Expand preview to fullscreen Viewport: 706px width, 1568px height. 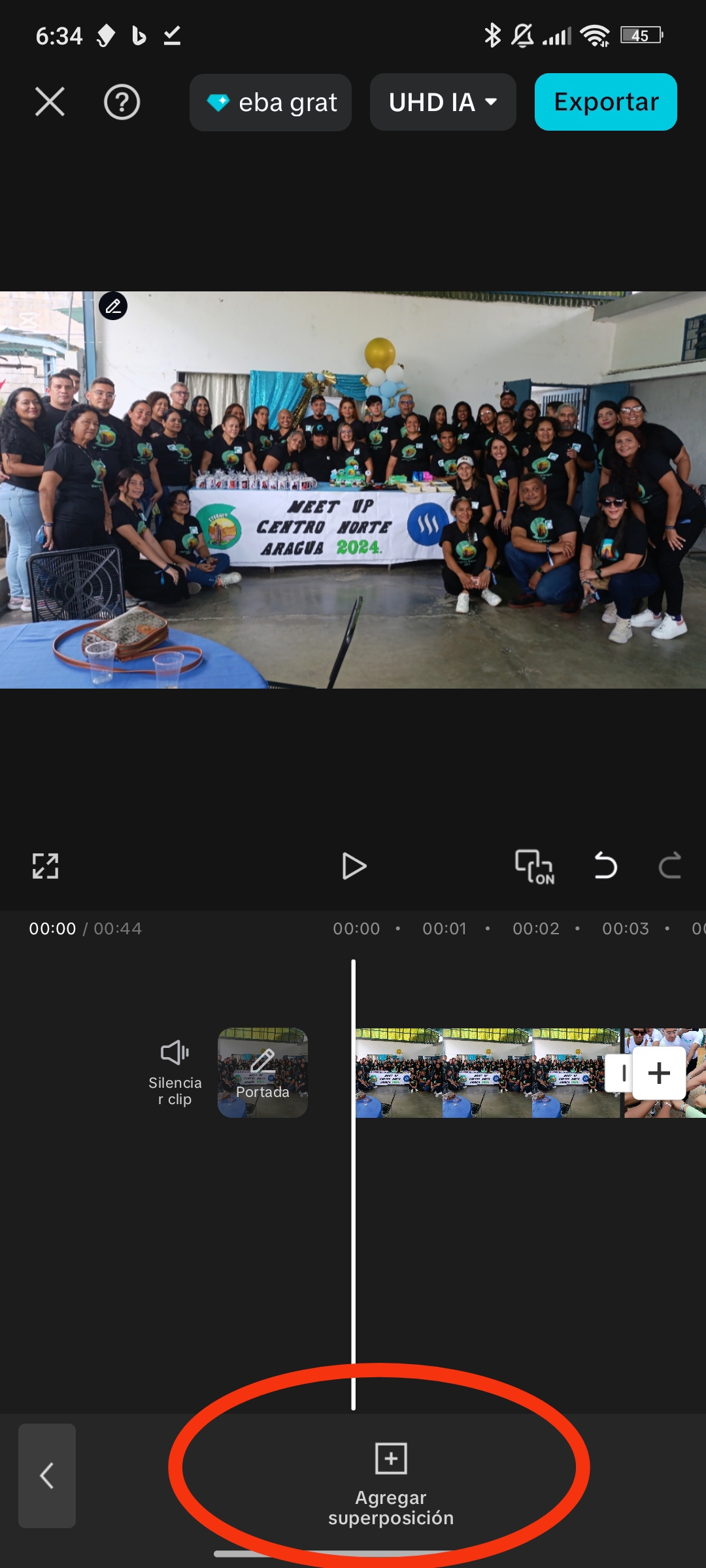pyautogui.click(x=46, y=866)
